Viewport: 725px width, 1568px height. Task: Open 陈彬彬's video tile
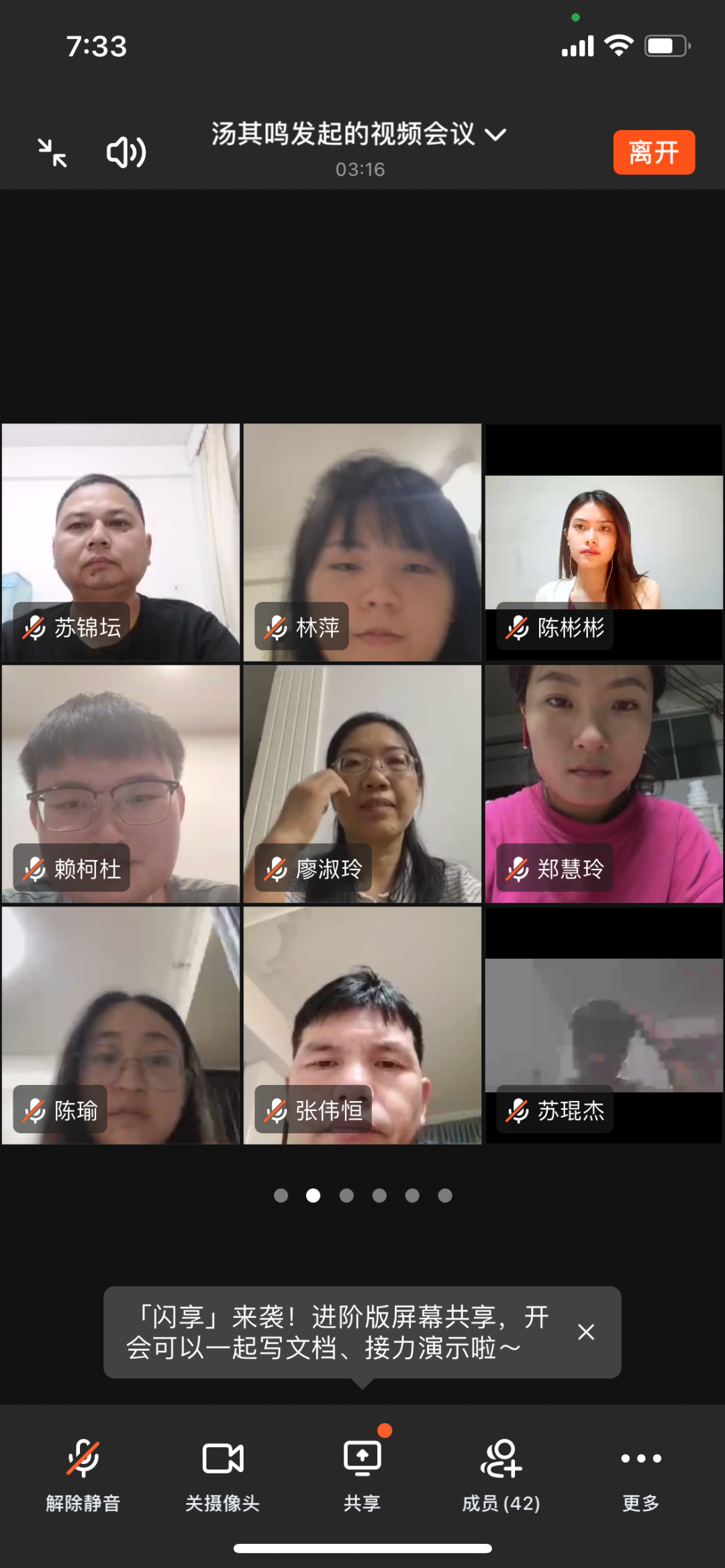click(603, 542)
